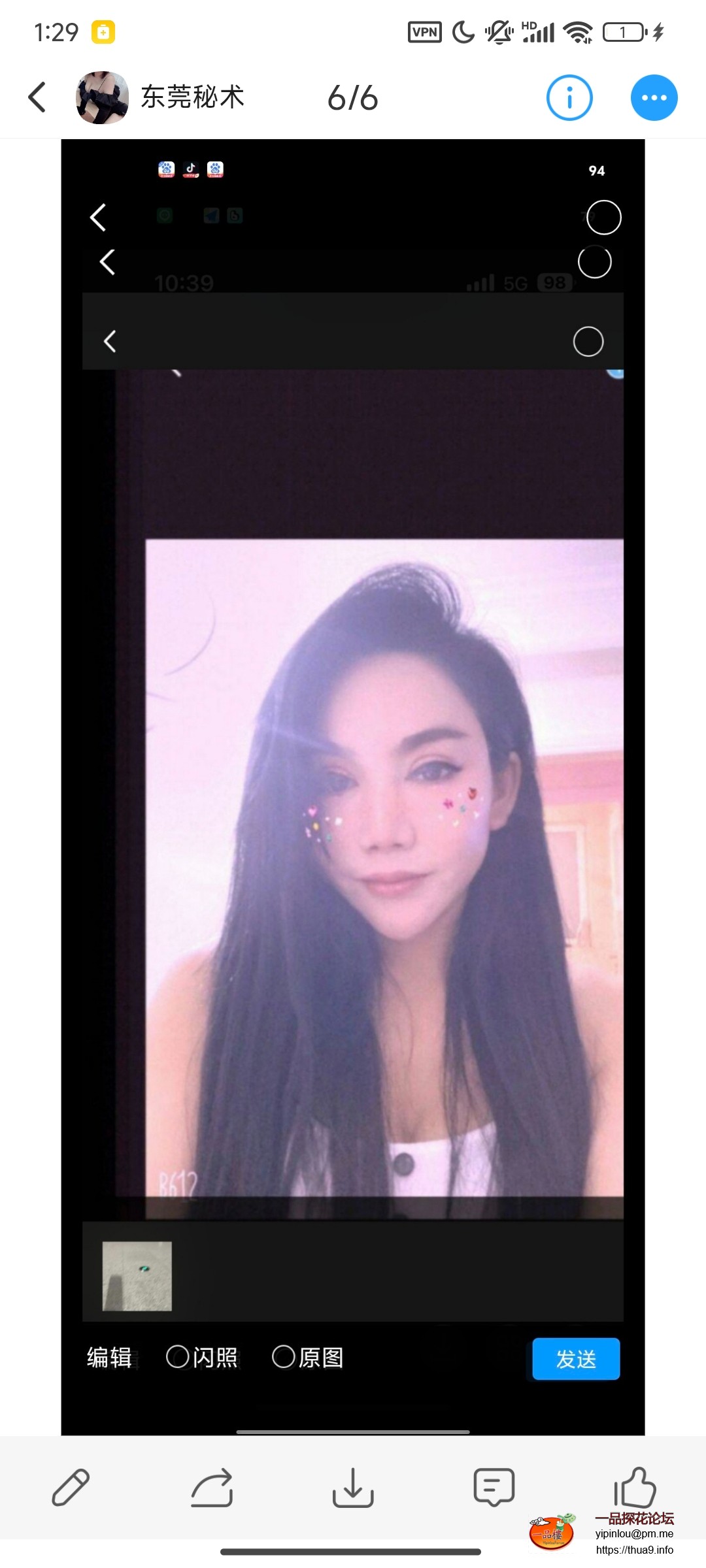Image resolution: width=706 pixels, height=1568 pixels.
Task: Select the 原图 original image option
Action: (x=307, y=1358)
